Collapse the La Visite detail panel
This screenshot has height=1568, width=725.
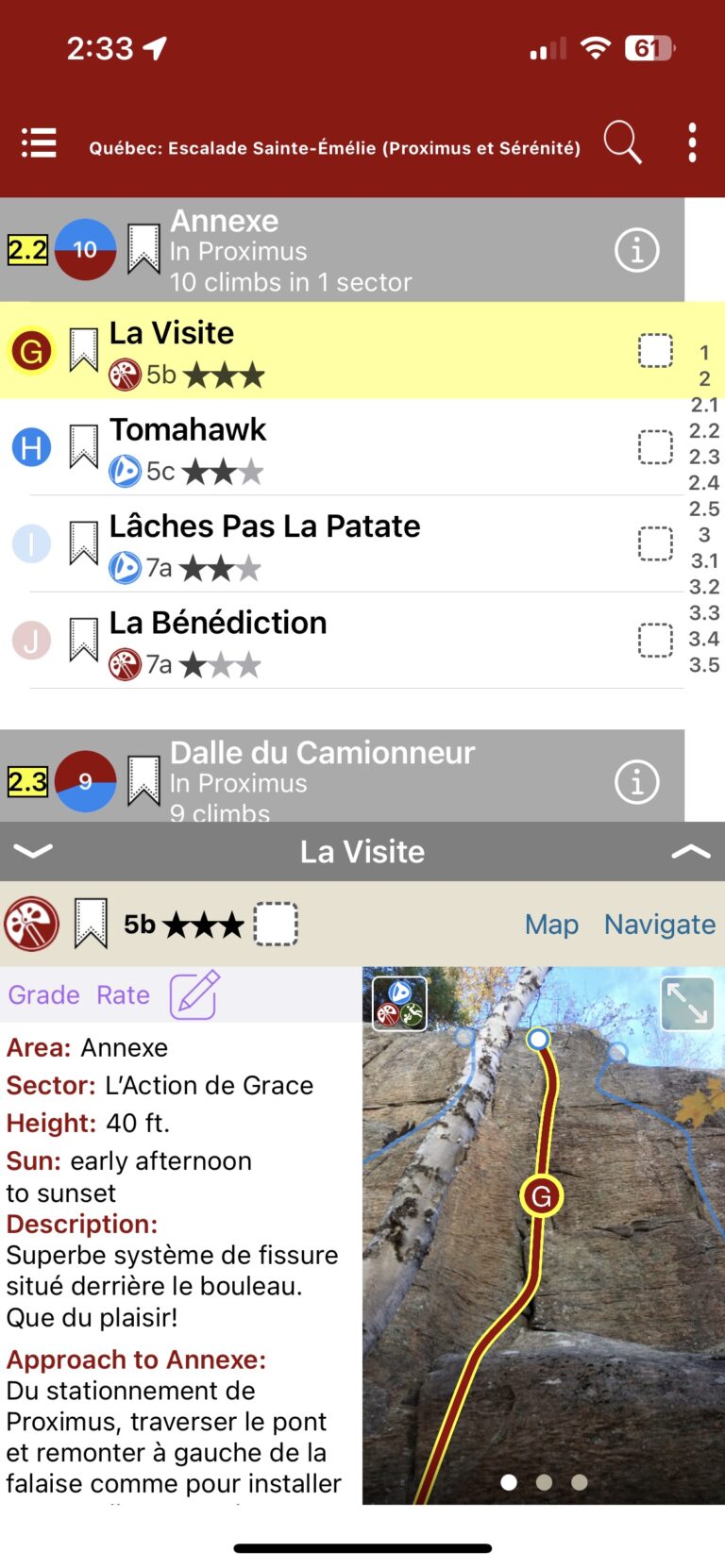click(x=33, y=851)
